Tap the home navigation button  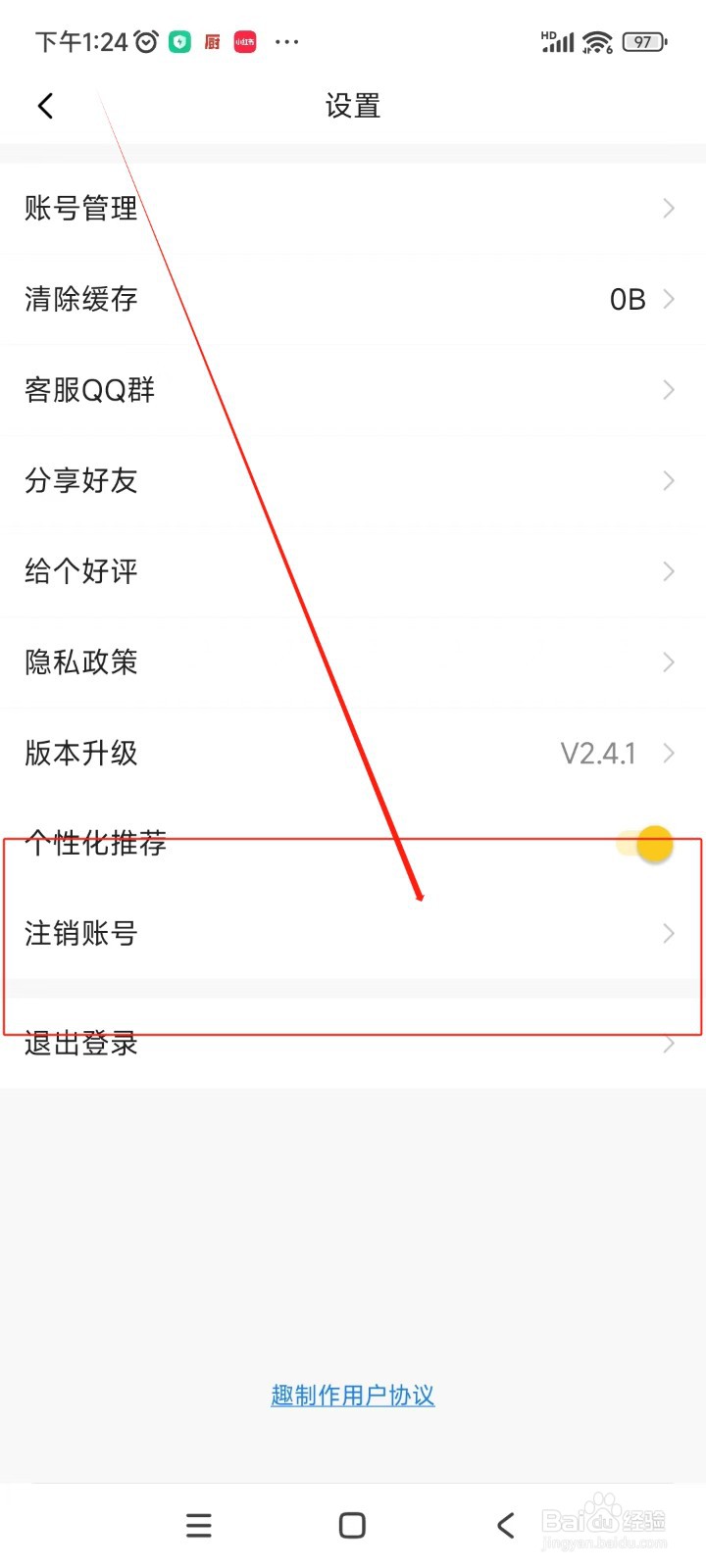click(351, 1525)
